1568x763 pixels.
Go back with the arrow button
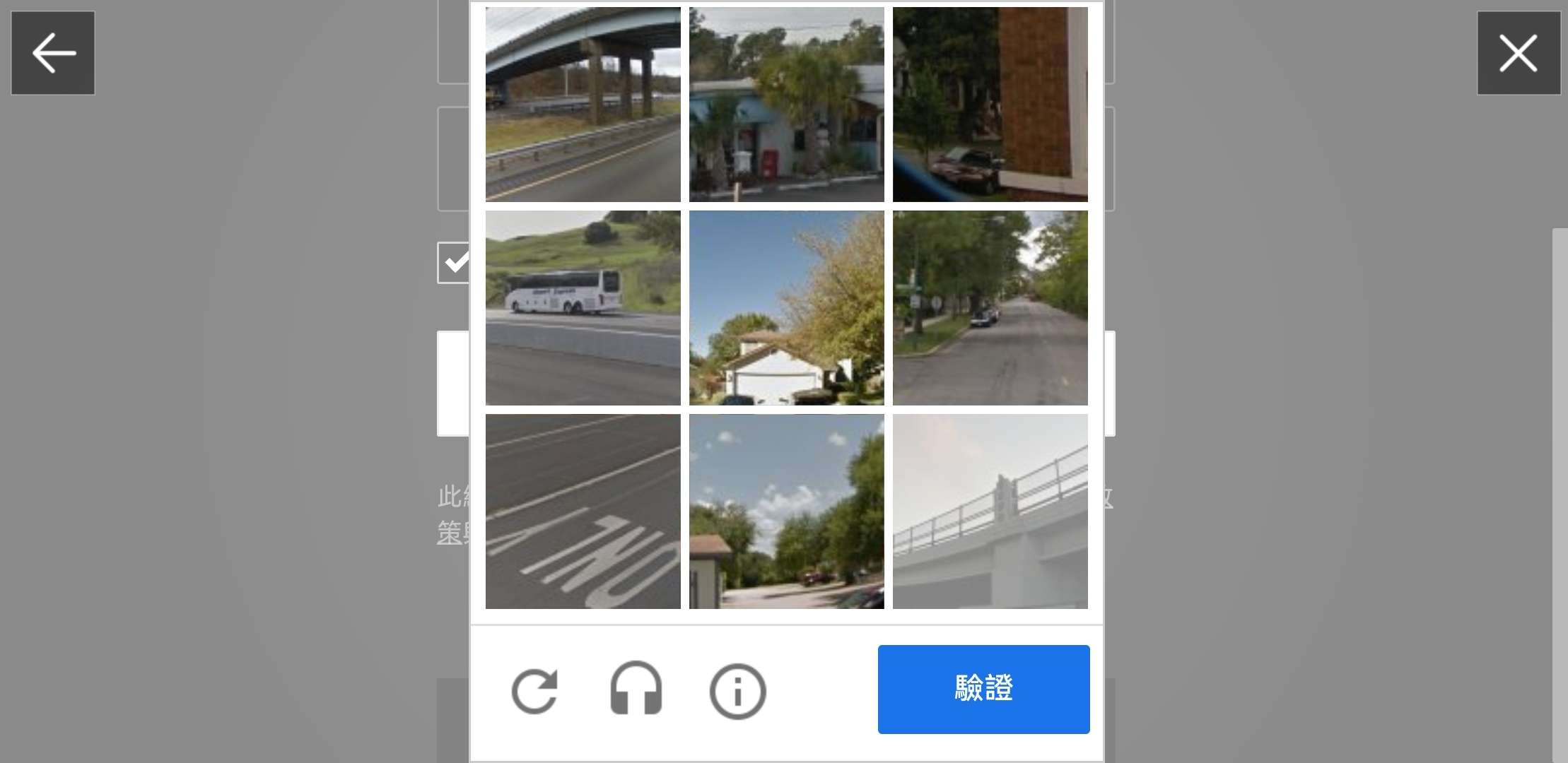[x=53, y=53]
